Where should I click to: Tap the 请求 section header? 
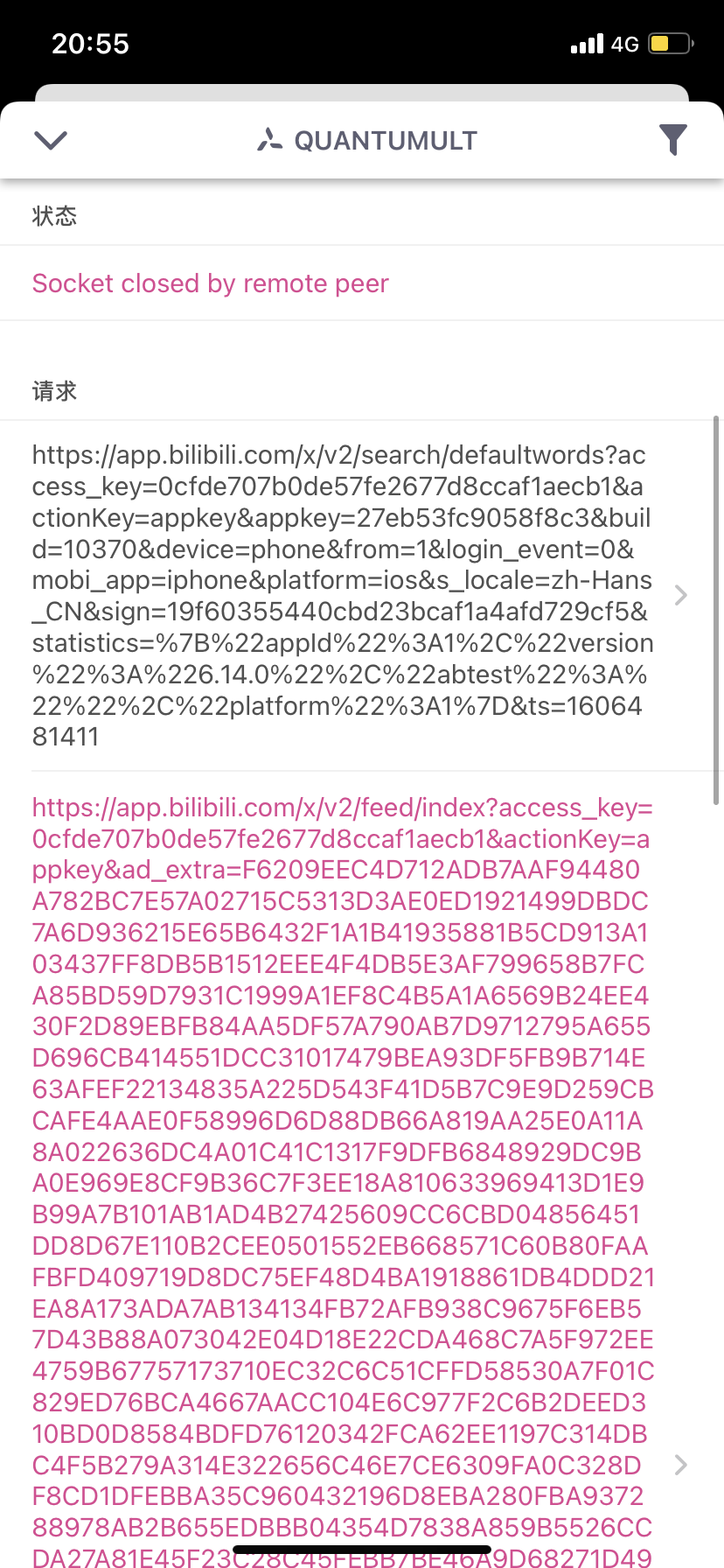click(x=55, y=391)
